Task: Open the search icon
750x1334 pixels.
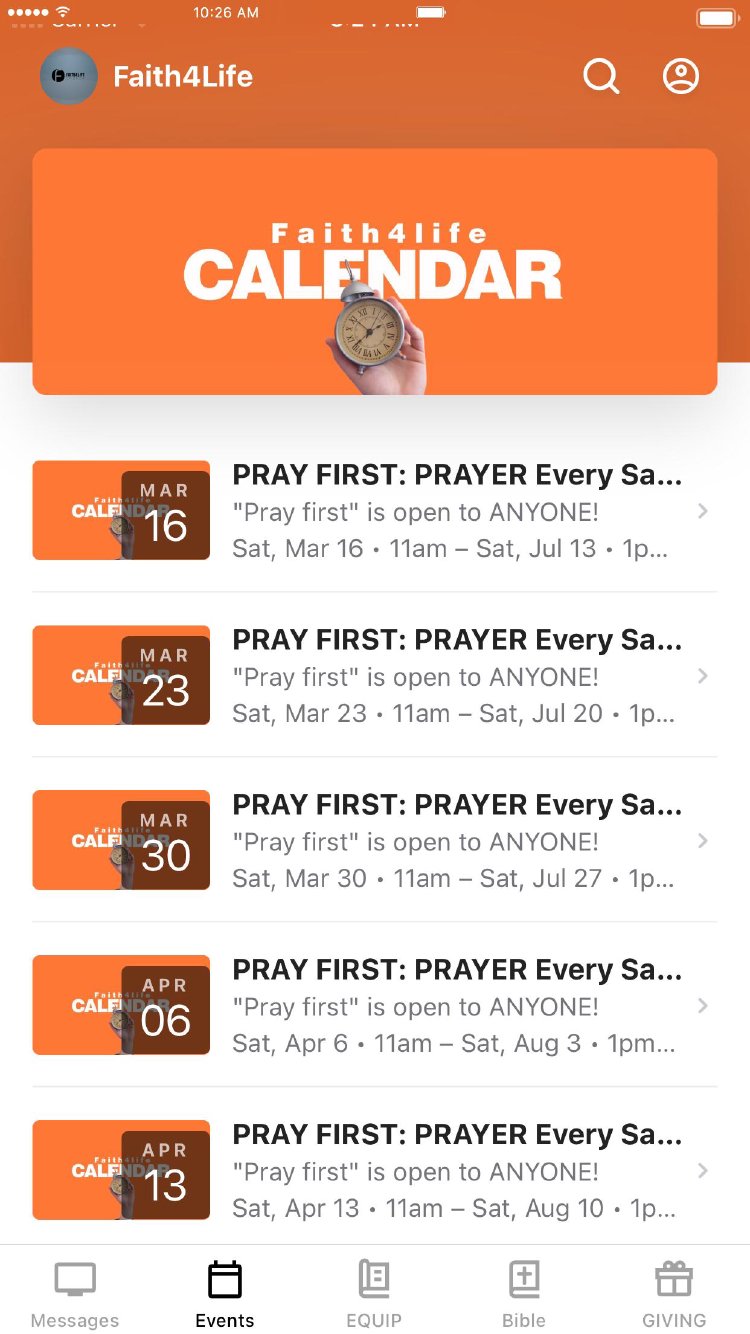Action: 601,77
